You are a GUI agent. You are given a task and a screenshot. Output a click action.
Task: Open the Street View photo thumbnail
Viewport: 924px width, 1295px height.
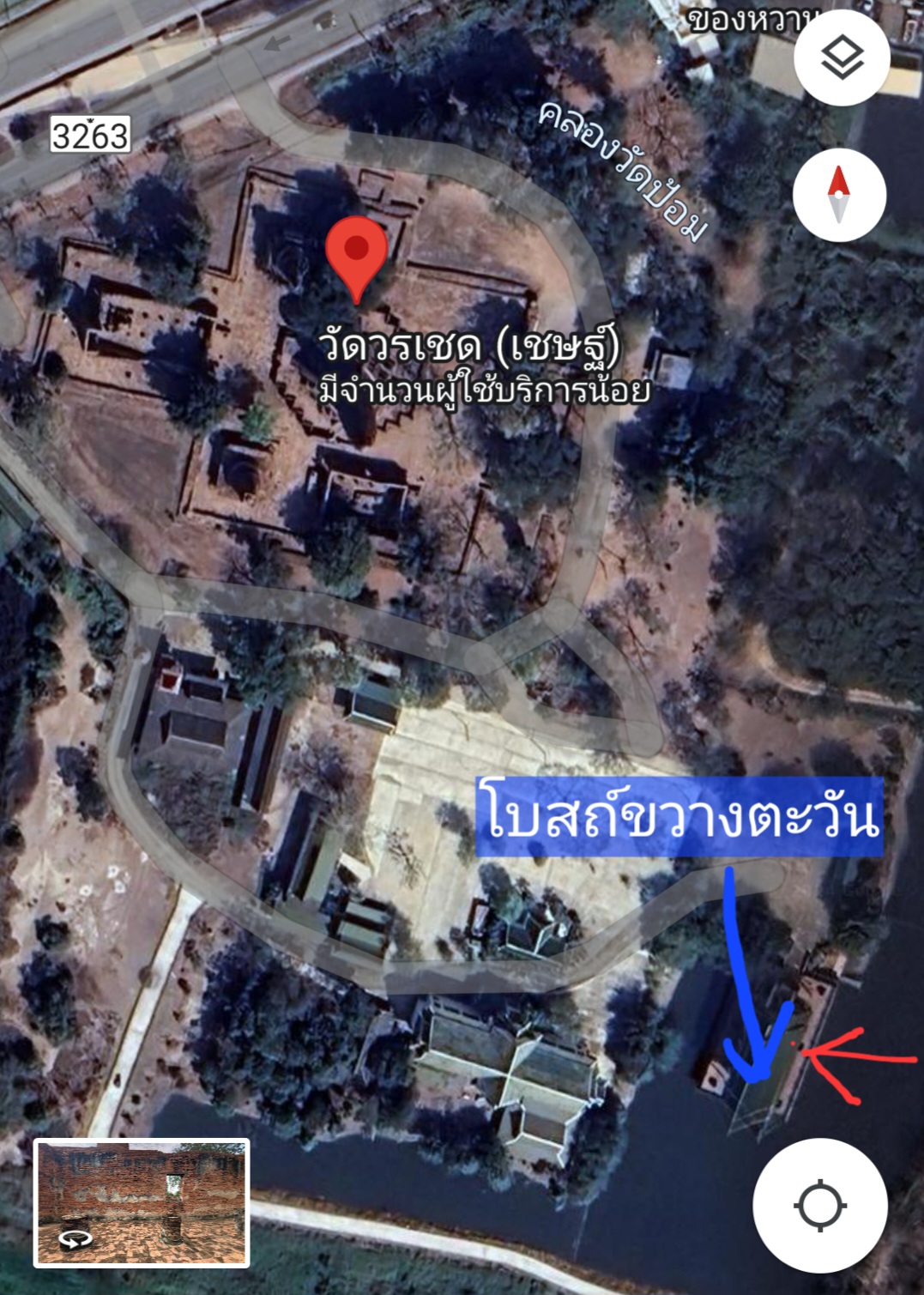point(142,1203)
